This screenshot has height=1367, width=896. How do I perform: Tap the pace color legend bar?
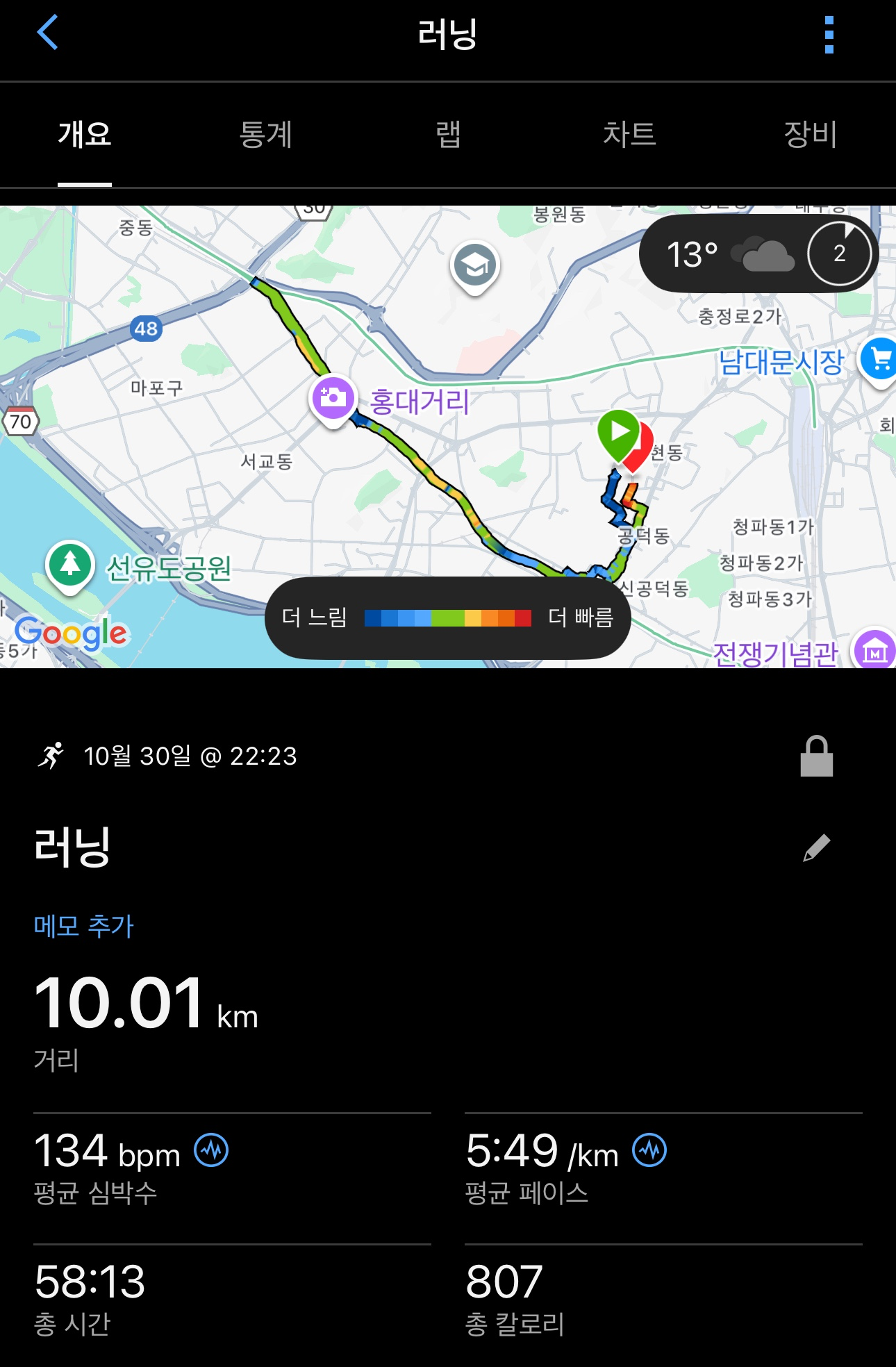(448, 617)
